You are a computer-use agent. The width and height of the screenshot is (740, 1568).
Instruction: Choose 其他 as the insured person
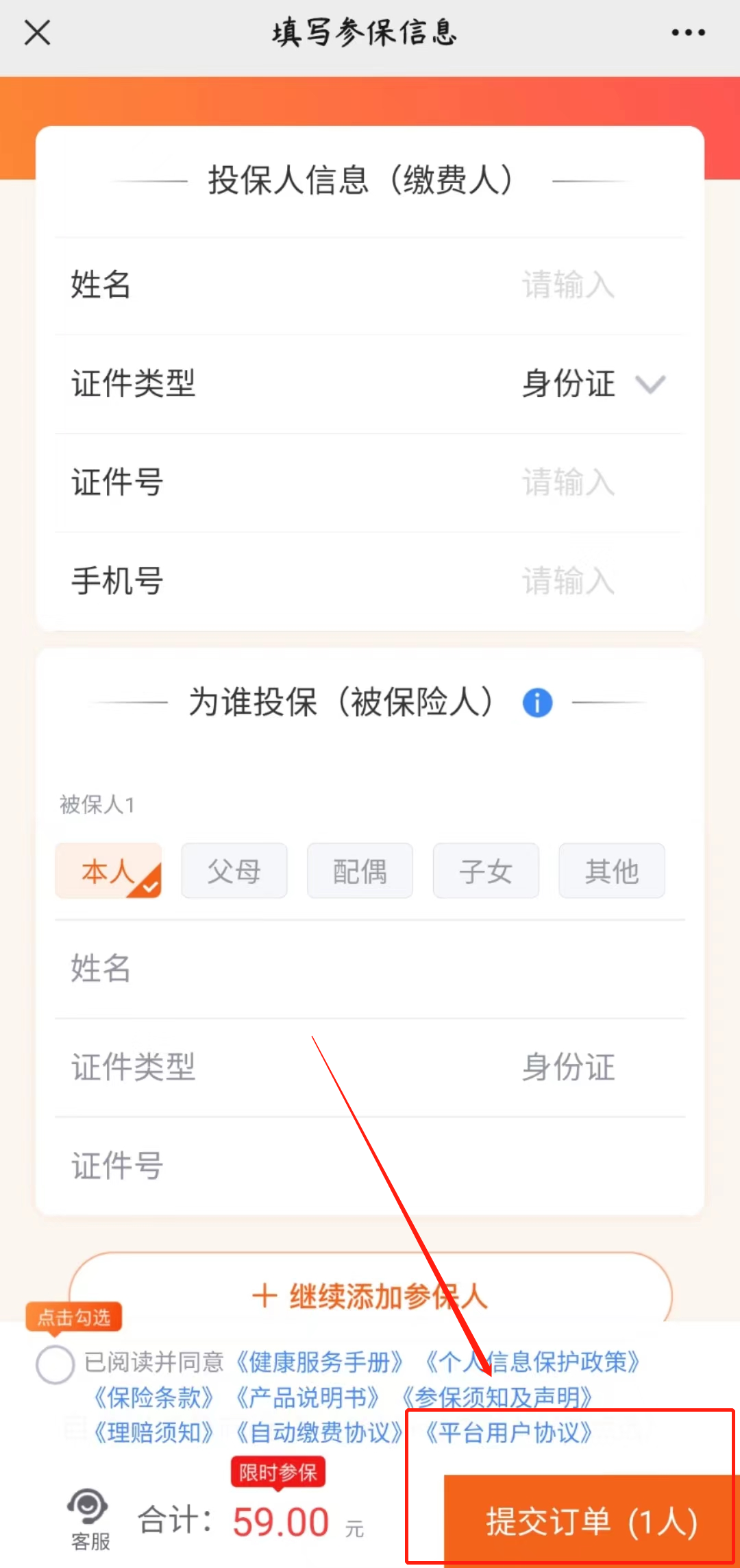tap(611, 871)
